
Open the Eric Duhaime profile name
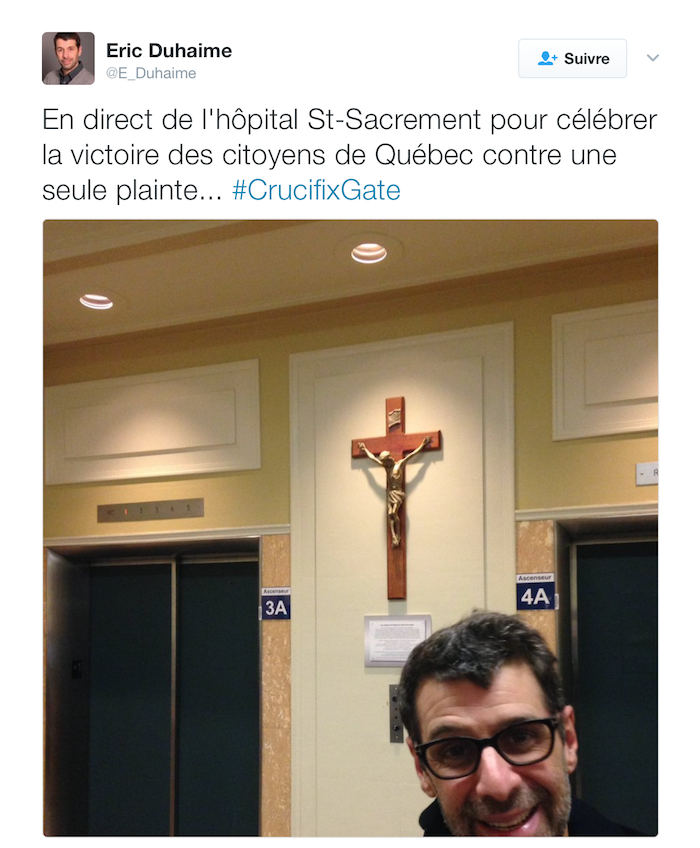(169, 50)
